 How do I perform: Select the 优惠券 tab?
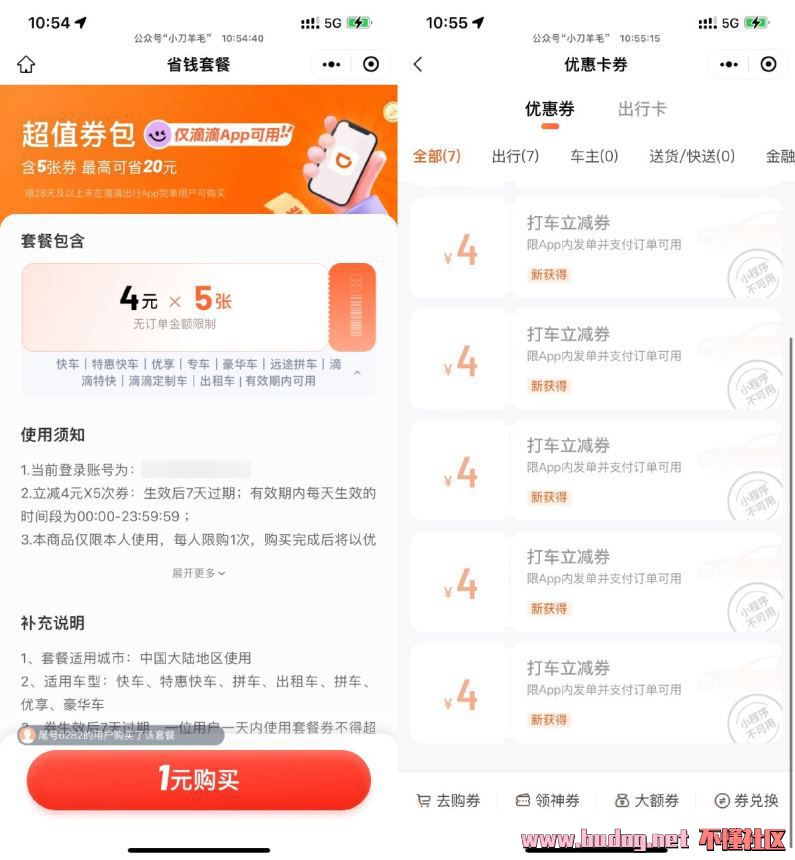550,109
